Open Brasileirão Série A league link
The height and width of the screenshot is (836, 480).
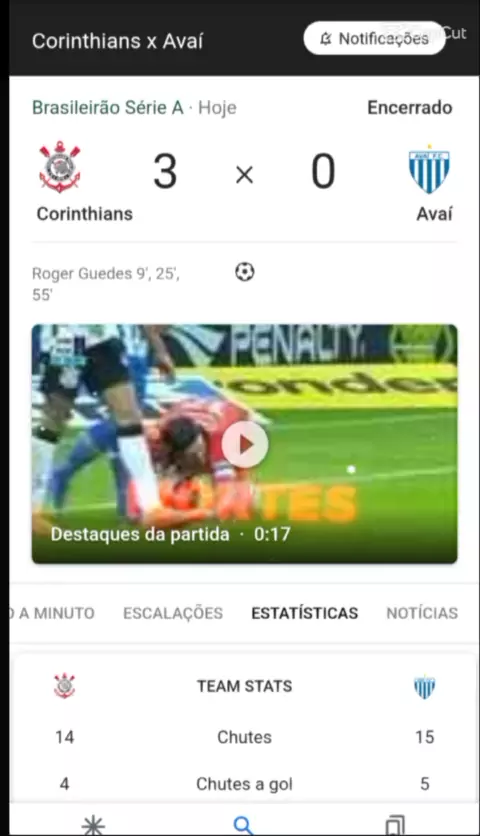(x=108, y=108)
